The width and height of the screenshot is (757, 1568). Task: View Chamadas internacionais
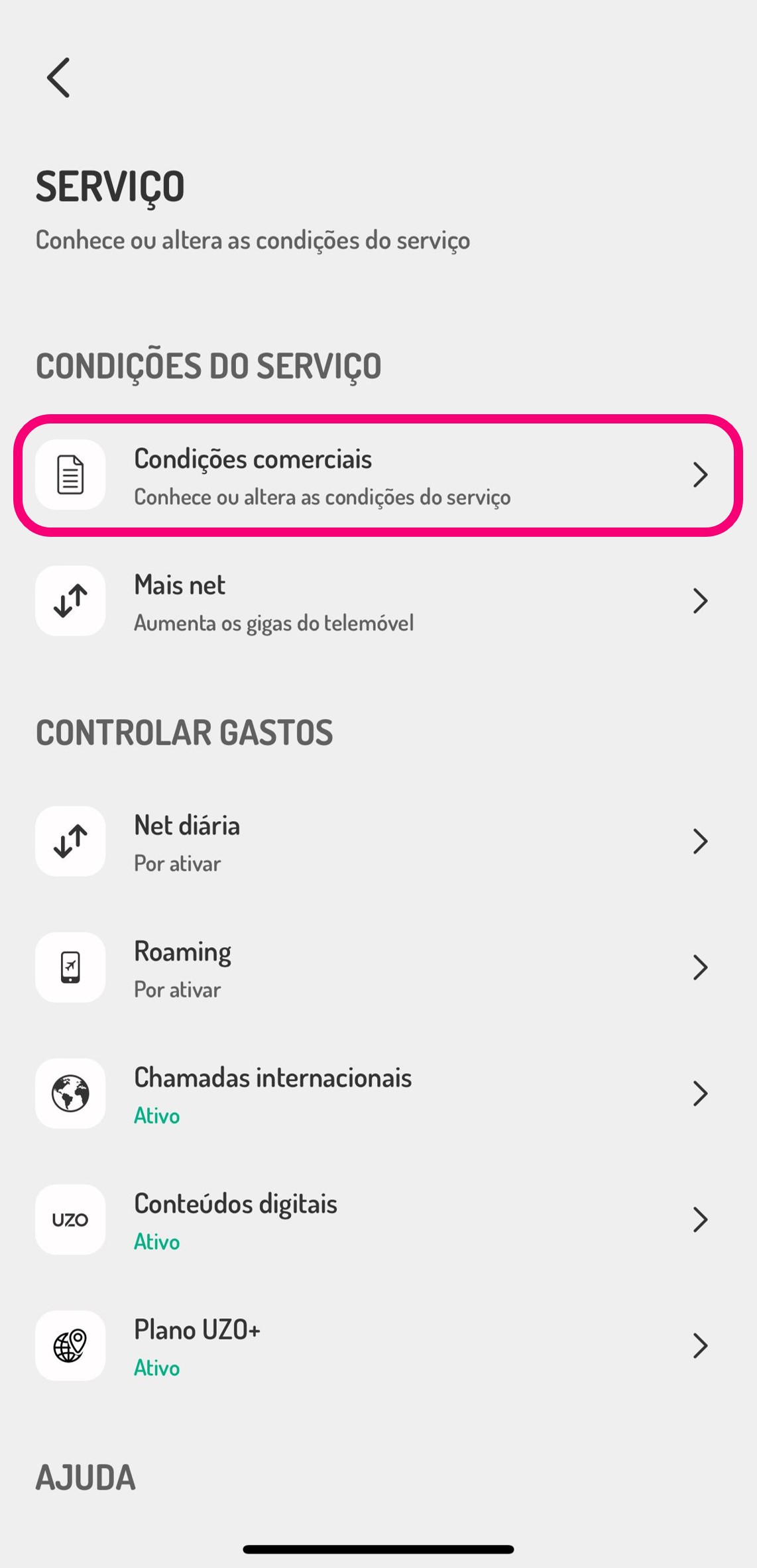378,1093
